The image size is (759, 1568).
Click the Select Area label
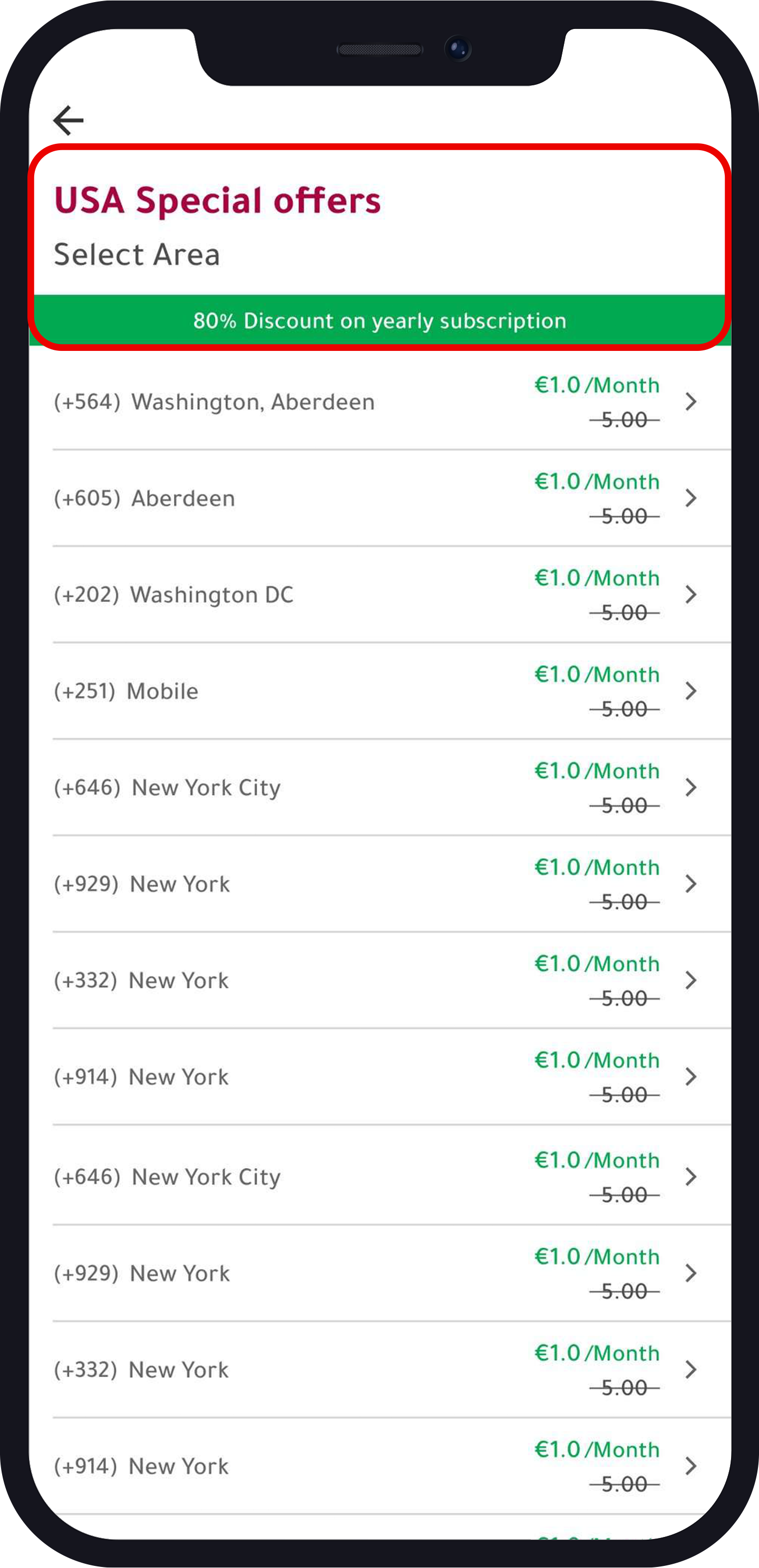click(x=138, y=254)
